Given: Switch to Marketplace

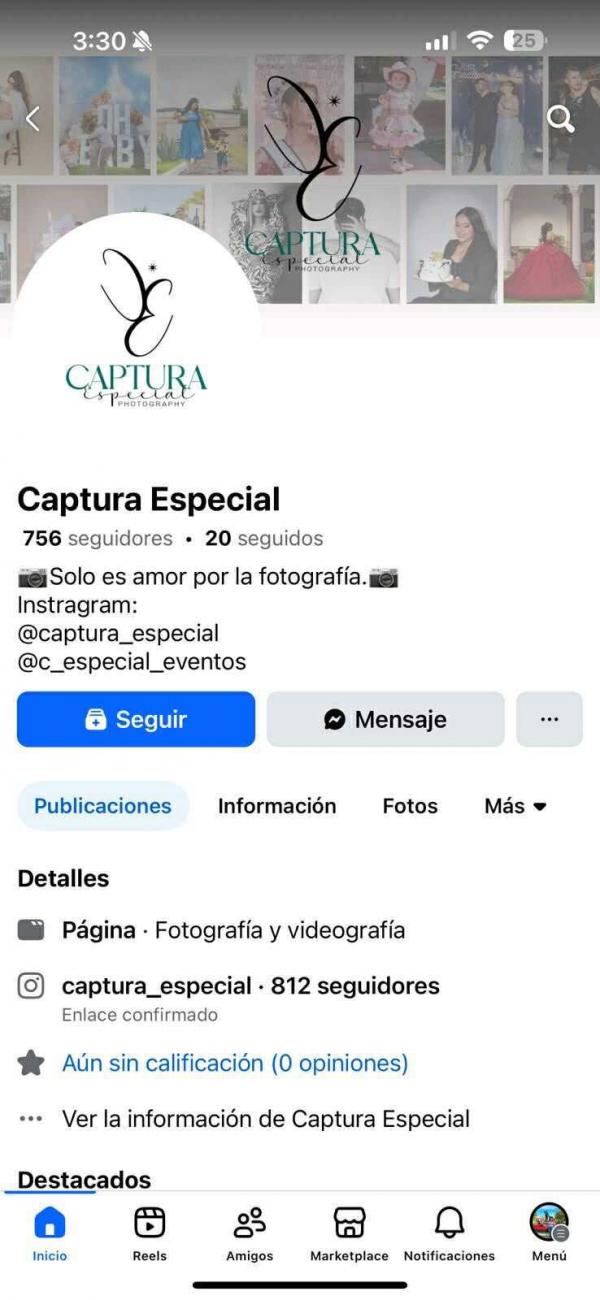Looking at the screenshot, I should [349, 1232].
